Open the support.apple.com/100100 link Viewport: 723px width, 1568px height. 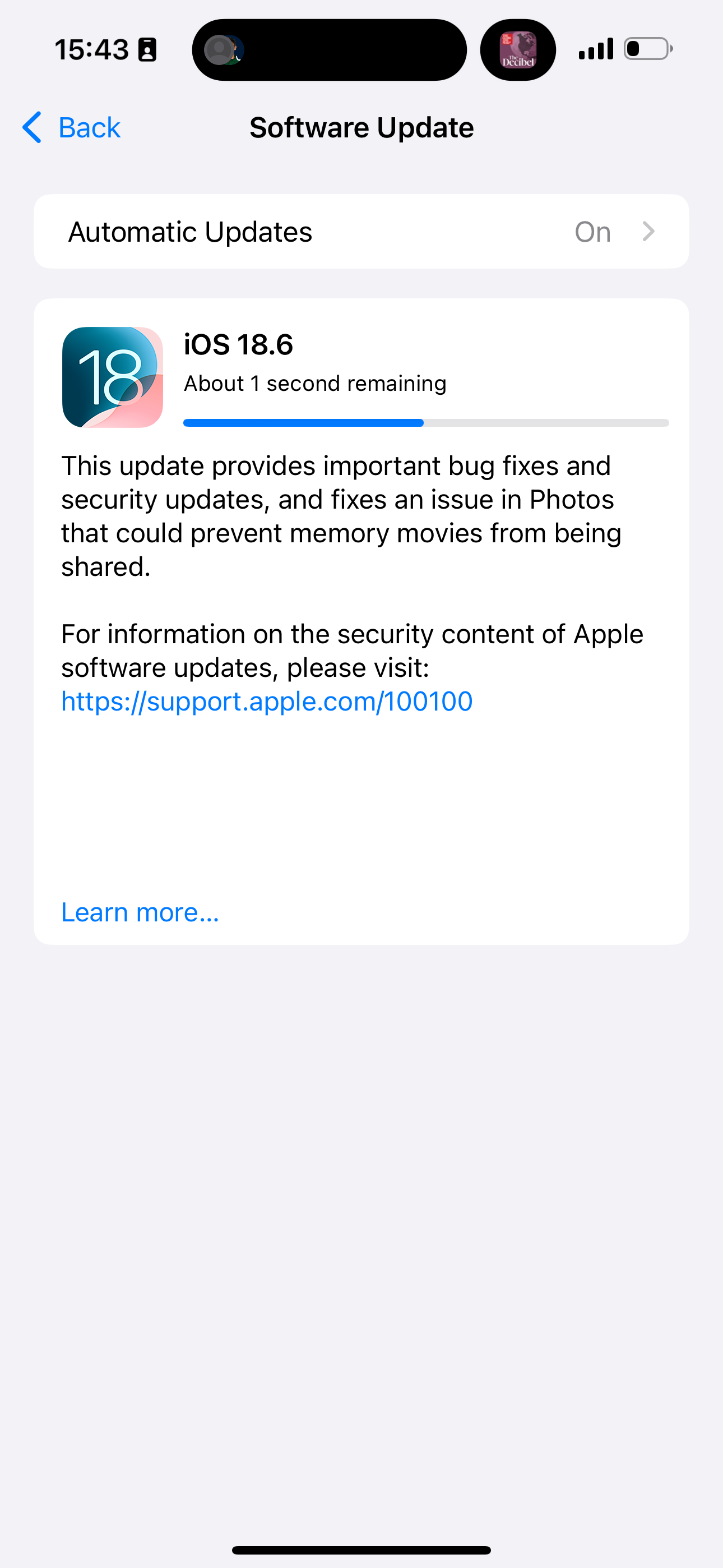pos(267,701)
